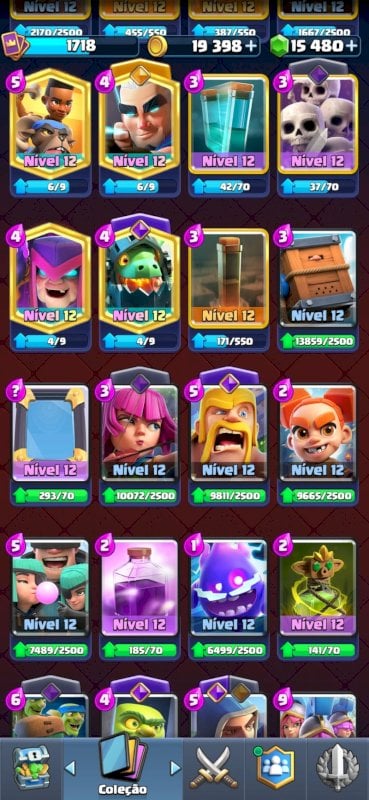Select the Electro Spirit card
This screenshot has height=800, width=369.
tap(229, 598)
